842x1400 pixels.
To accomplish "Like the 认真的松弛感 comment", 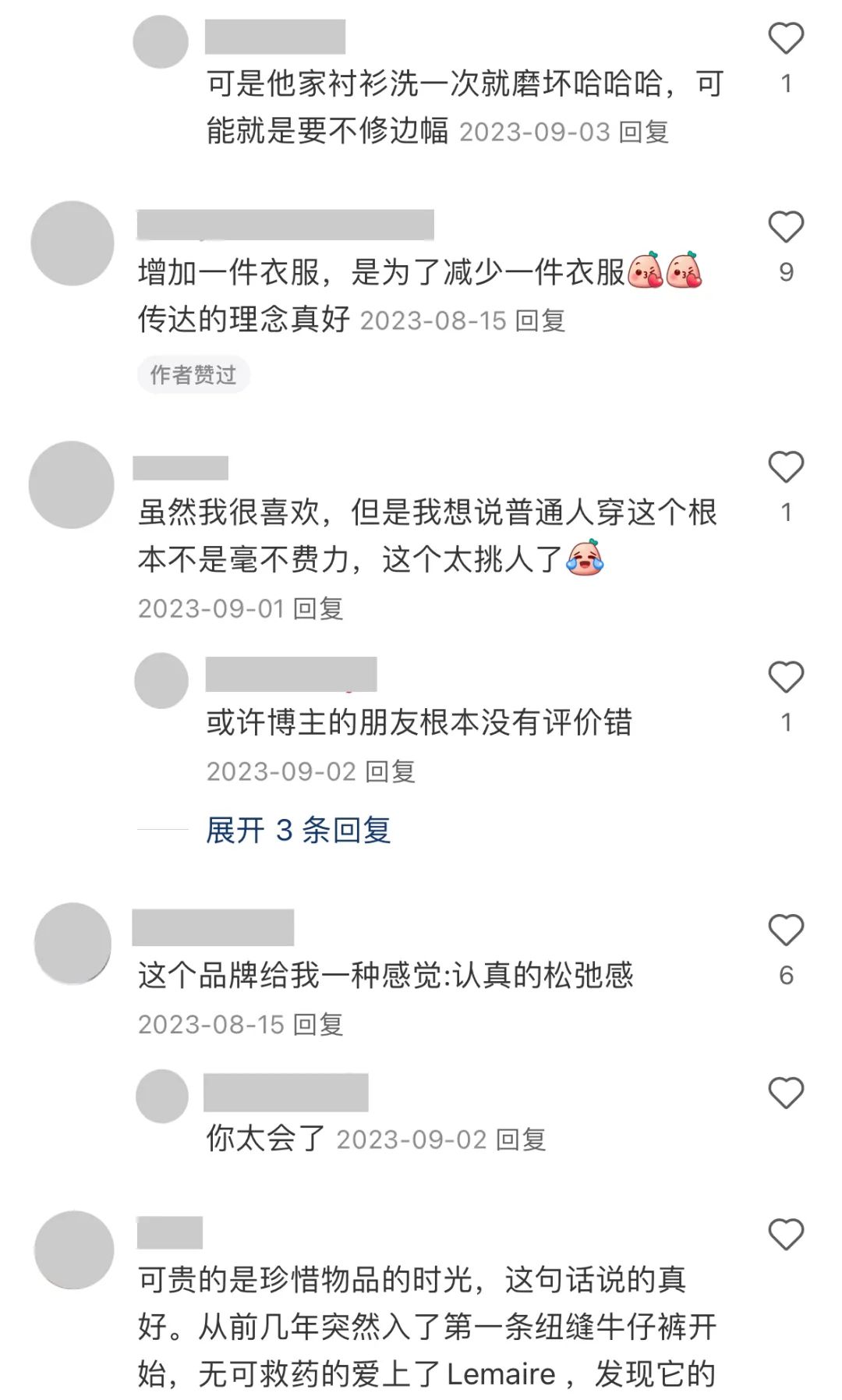I will click(785, 930).
